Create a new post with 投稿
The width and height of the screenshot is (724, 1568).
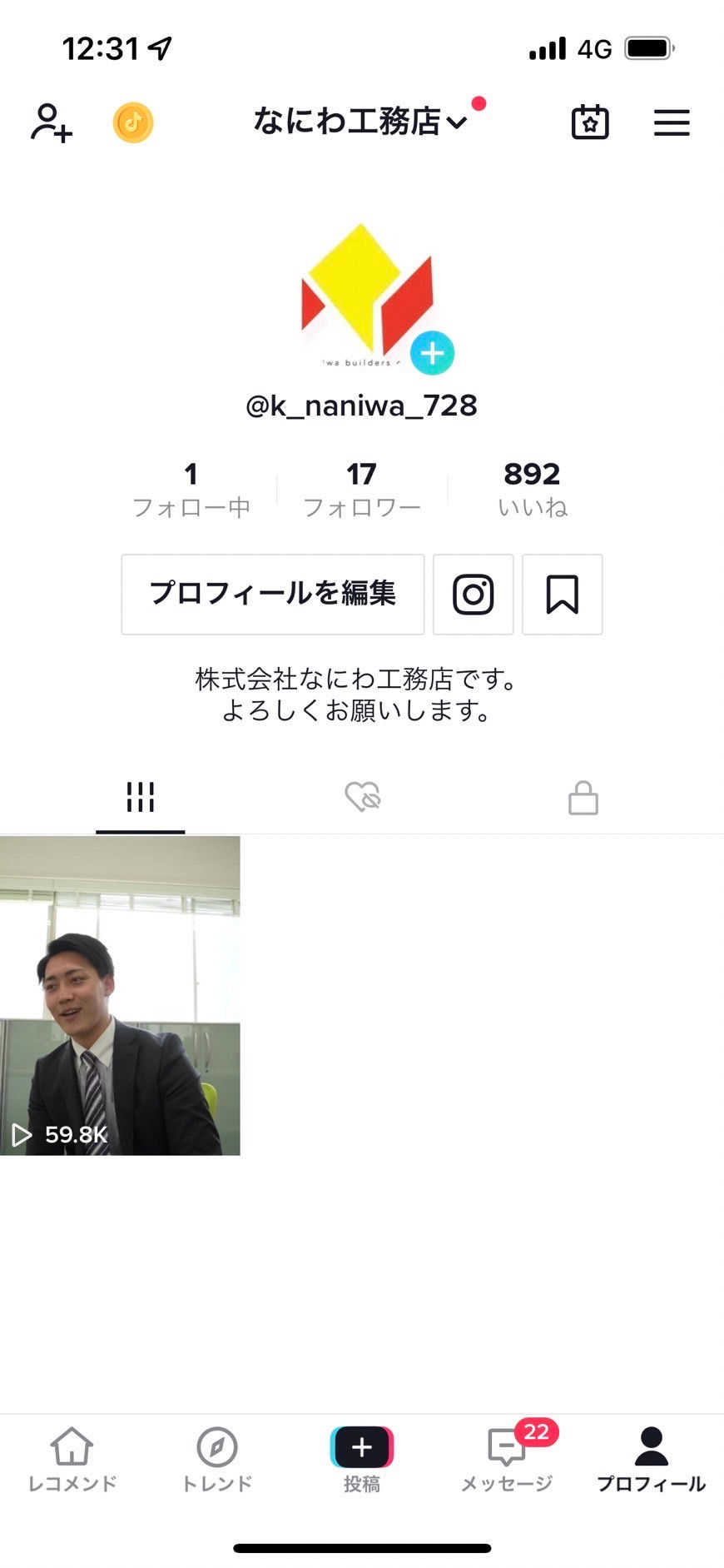(362, 1460)
